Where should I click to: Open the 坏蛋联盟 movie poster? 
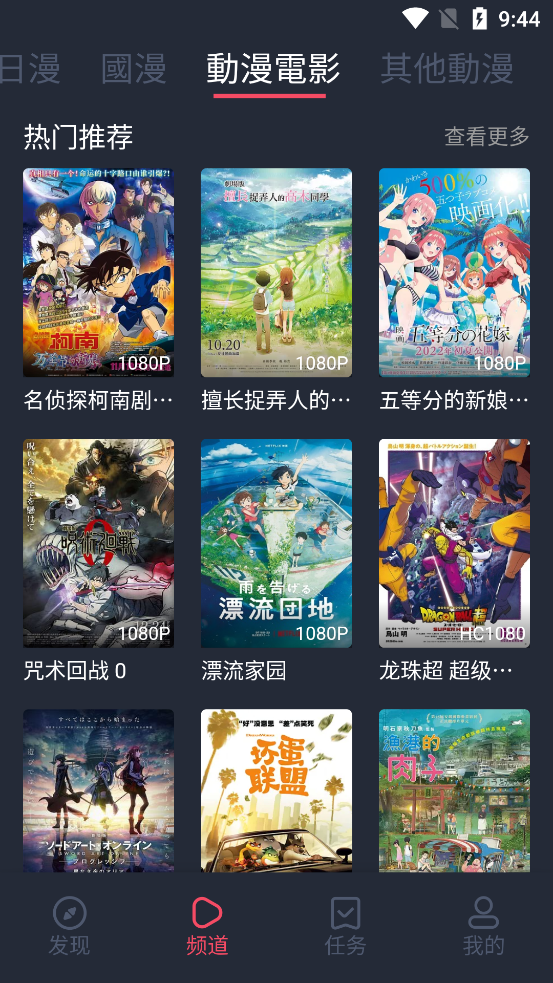[276, 791]
